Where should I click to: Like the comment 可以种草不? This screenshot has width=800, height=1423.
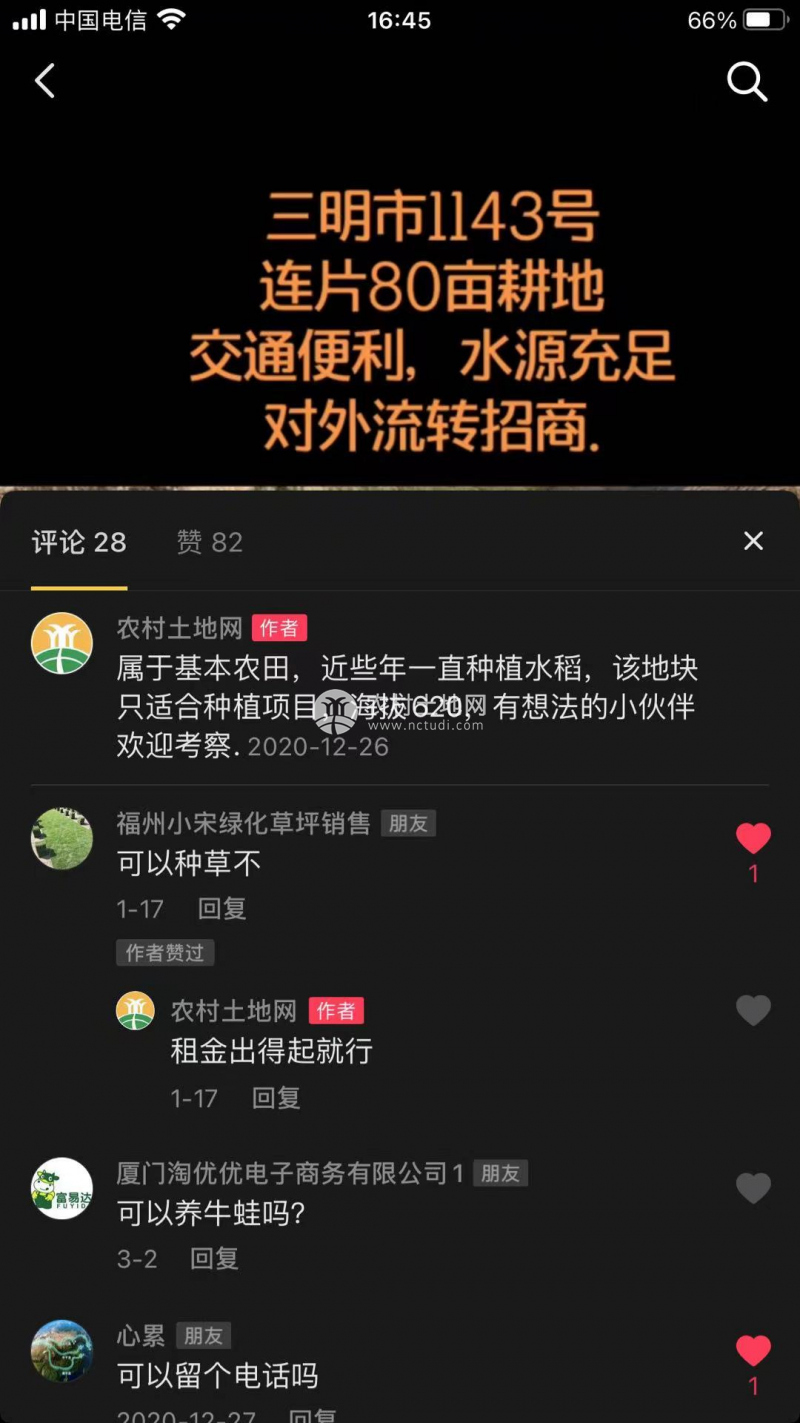[753, 839]
